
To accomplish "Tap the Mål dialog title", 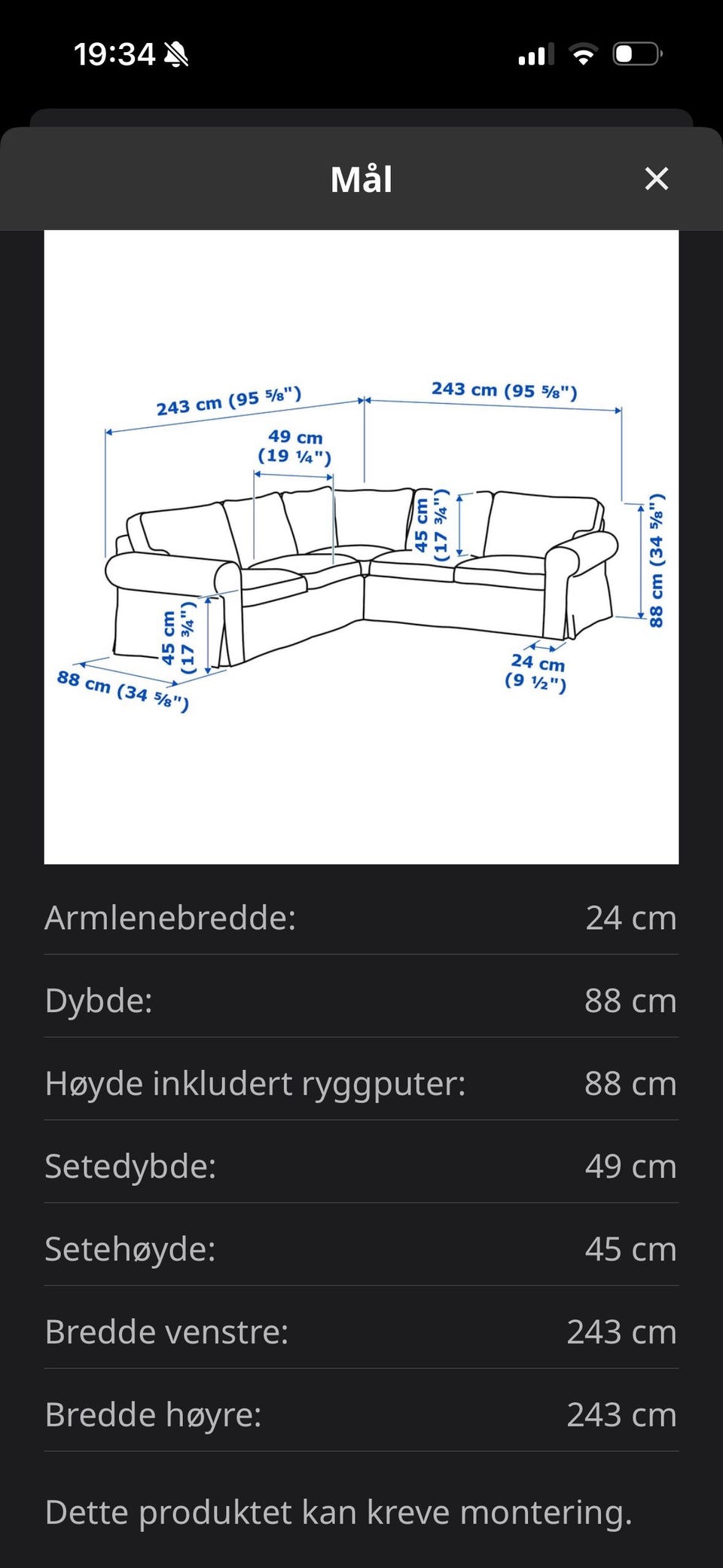I will point(361,179).
